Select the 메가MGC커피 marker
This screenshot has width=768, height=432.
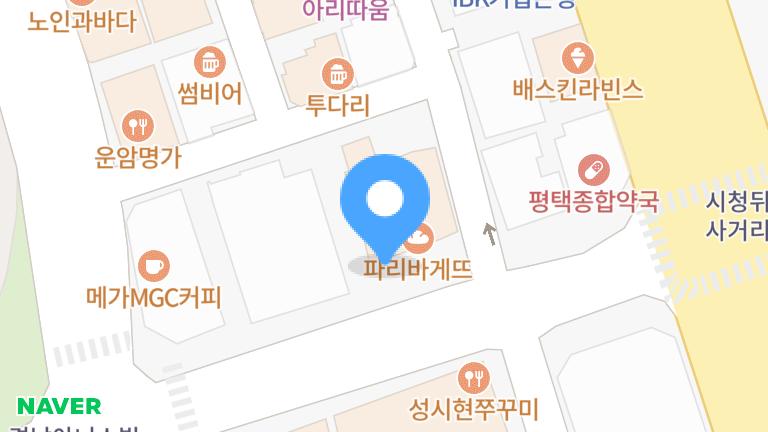click(x=152, y=266)
